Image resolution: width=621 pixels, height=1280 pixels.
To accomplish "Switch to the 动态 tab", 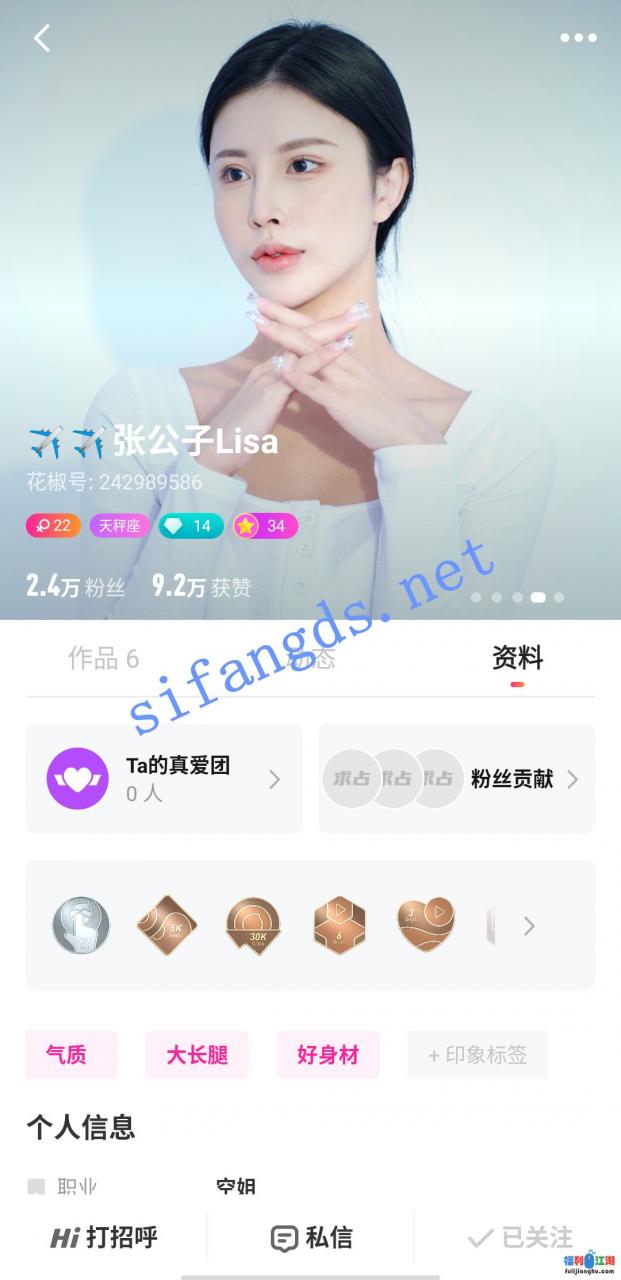I will [310, 658].
